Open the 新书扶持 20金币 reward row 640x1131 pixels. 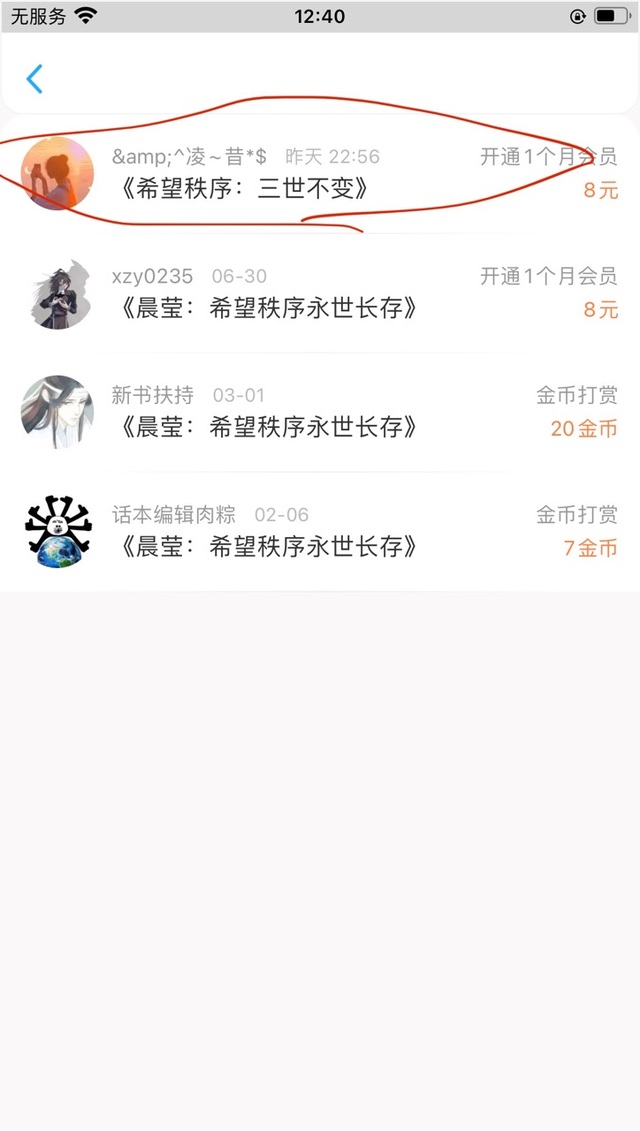pyautogui.click(x=320, y=412)
